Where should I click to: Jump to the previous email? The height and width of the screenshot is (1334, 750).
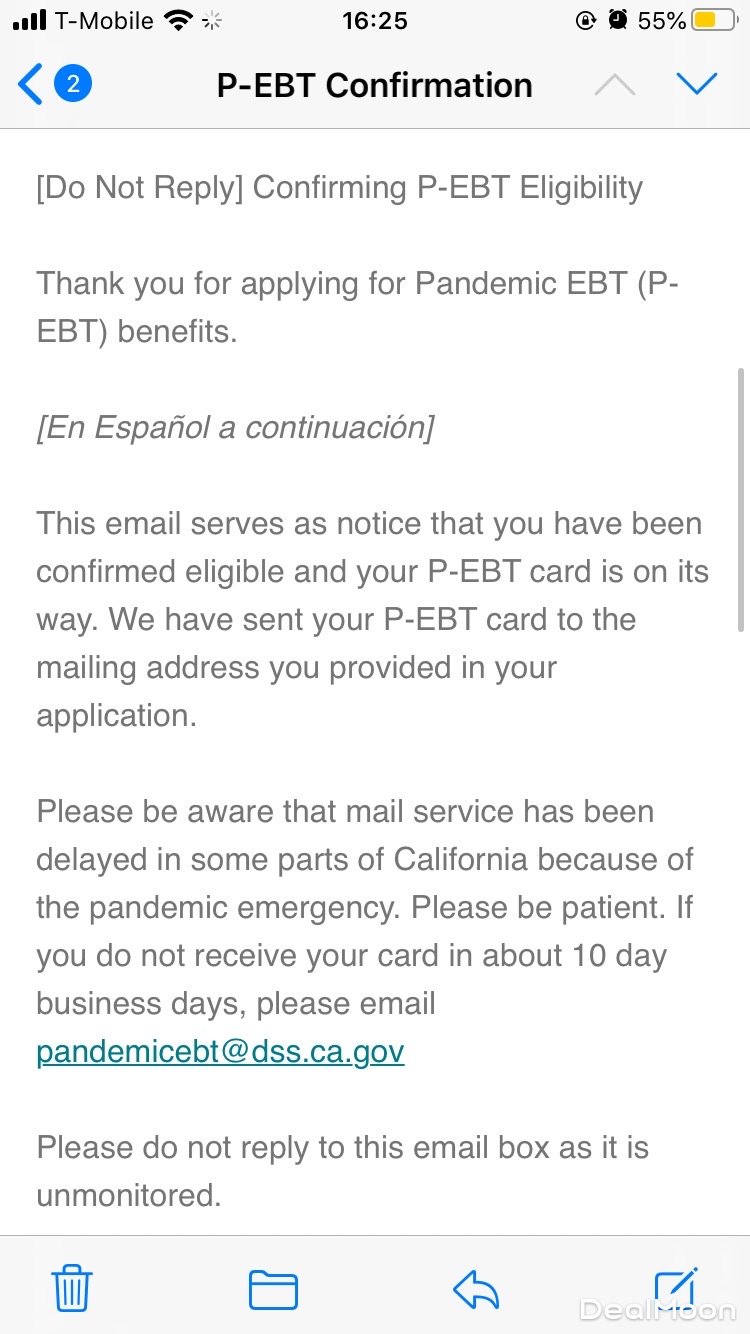point(614,85)
